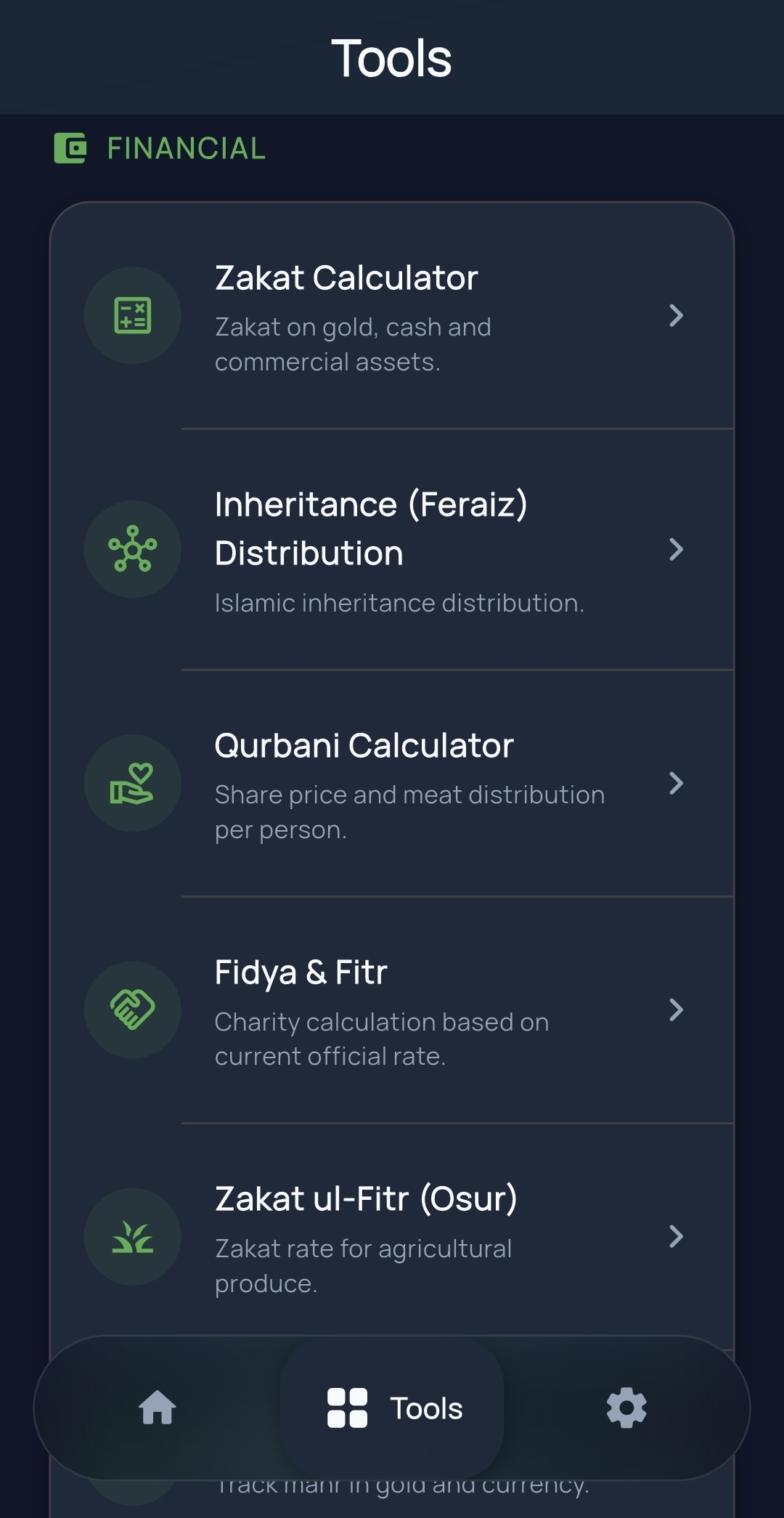Open the Inheritance (Feraiz) Distribution entry
Image resolution: width=784 pixels, height=1518 pixels.
point(392,550)
